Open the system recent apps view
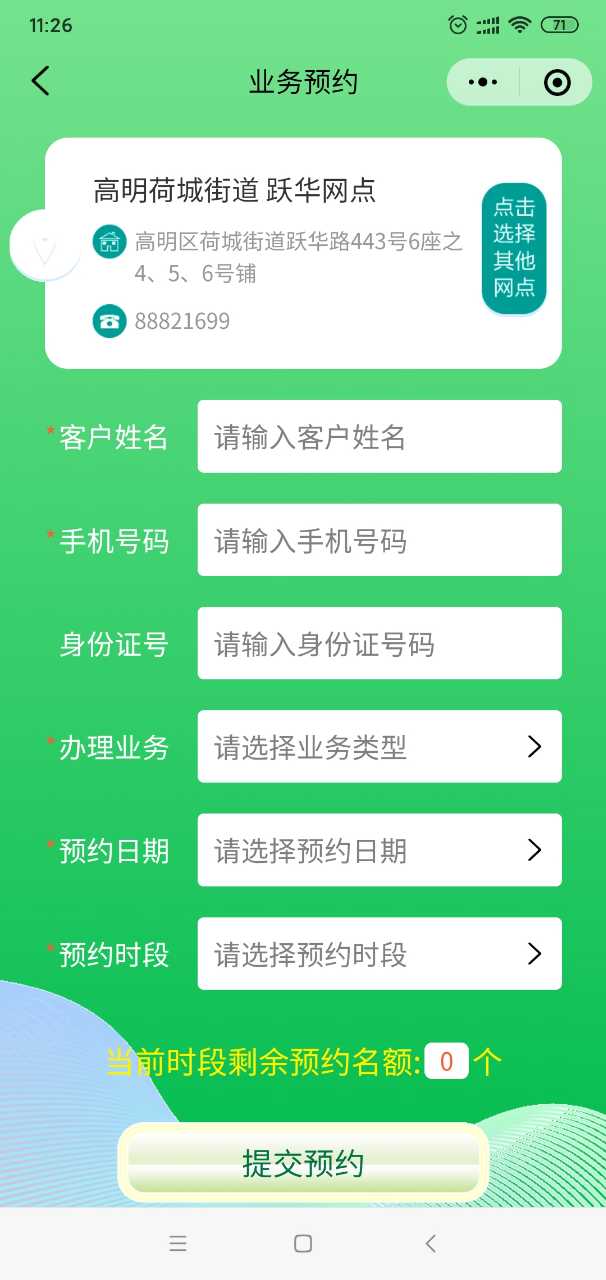 [x=178, y=1243]
